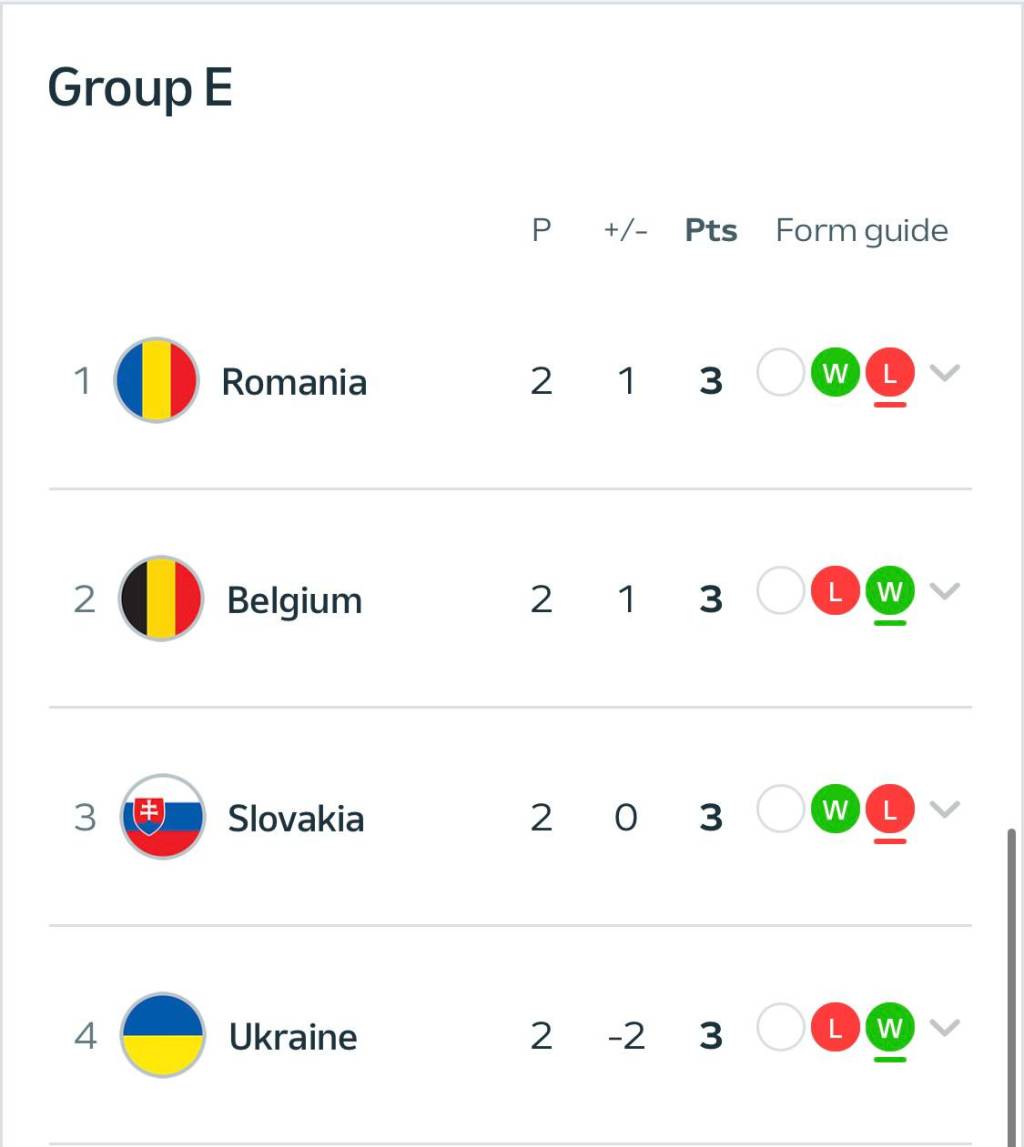Tap Slovakia's win result badge
The width and height of the screenshot is (1024, 1147).
(x=835, y=810)
